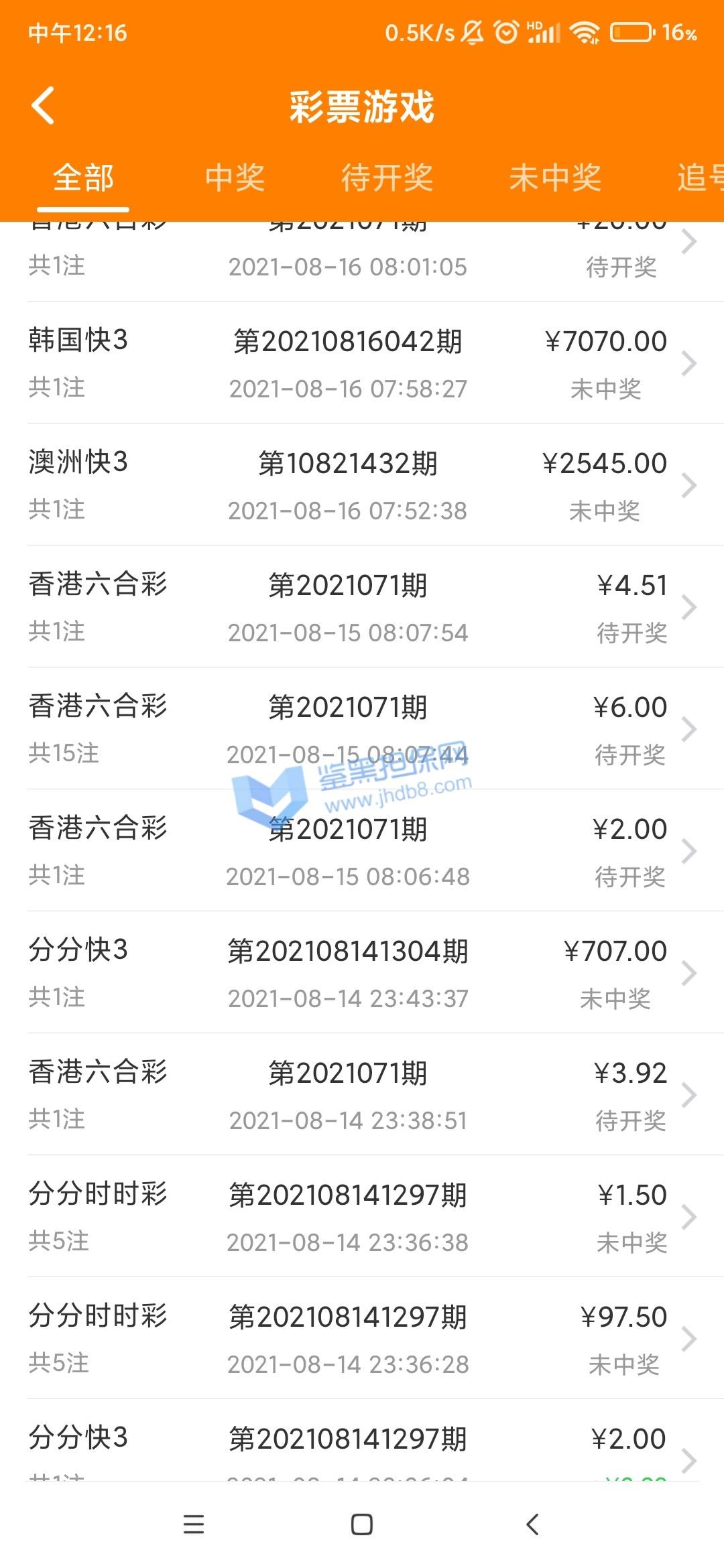Open 香港六合彩 record from 08:06:48

362,851
